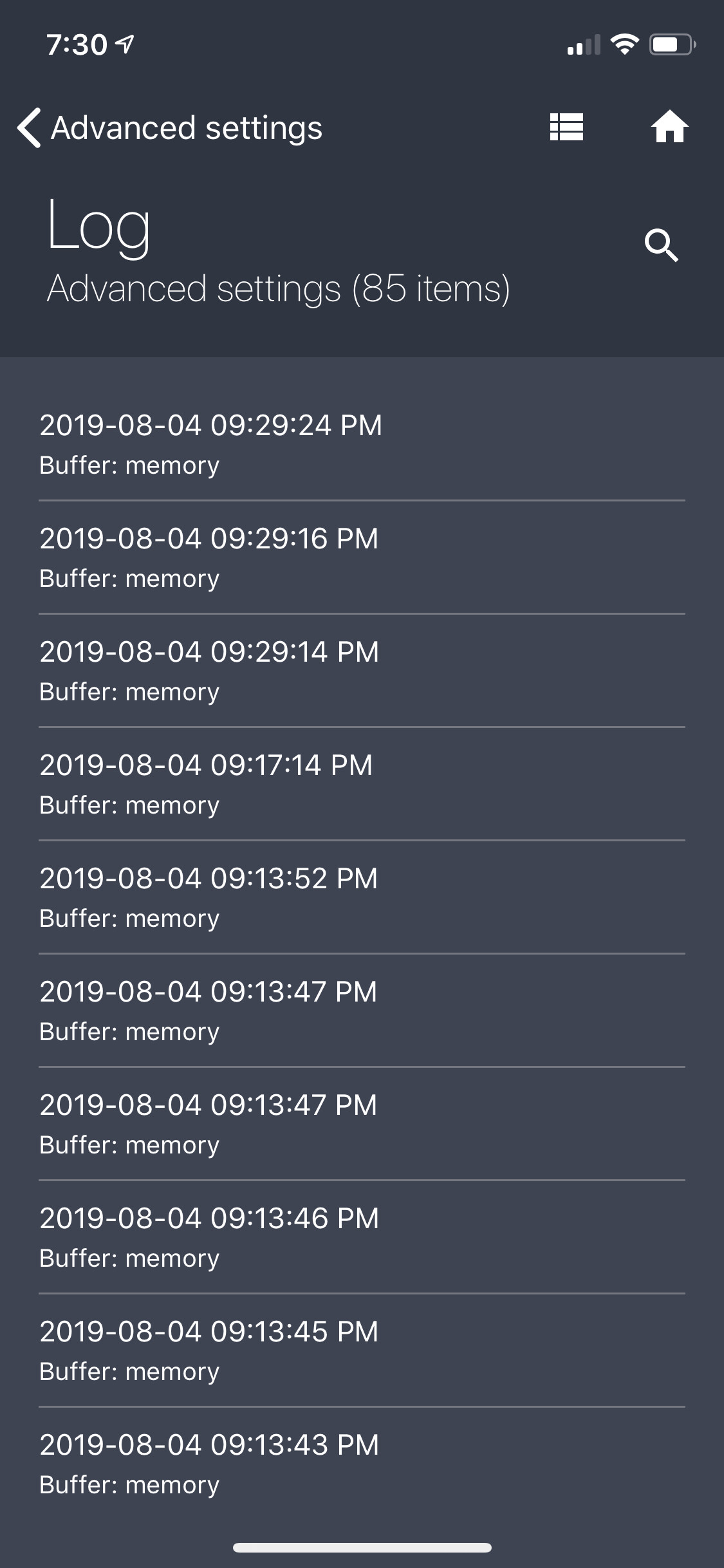Open log entry from 09:29:24 PM
Viewport: 724px width, 1568px height.
point(362,444)
